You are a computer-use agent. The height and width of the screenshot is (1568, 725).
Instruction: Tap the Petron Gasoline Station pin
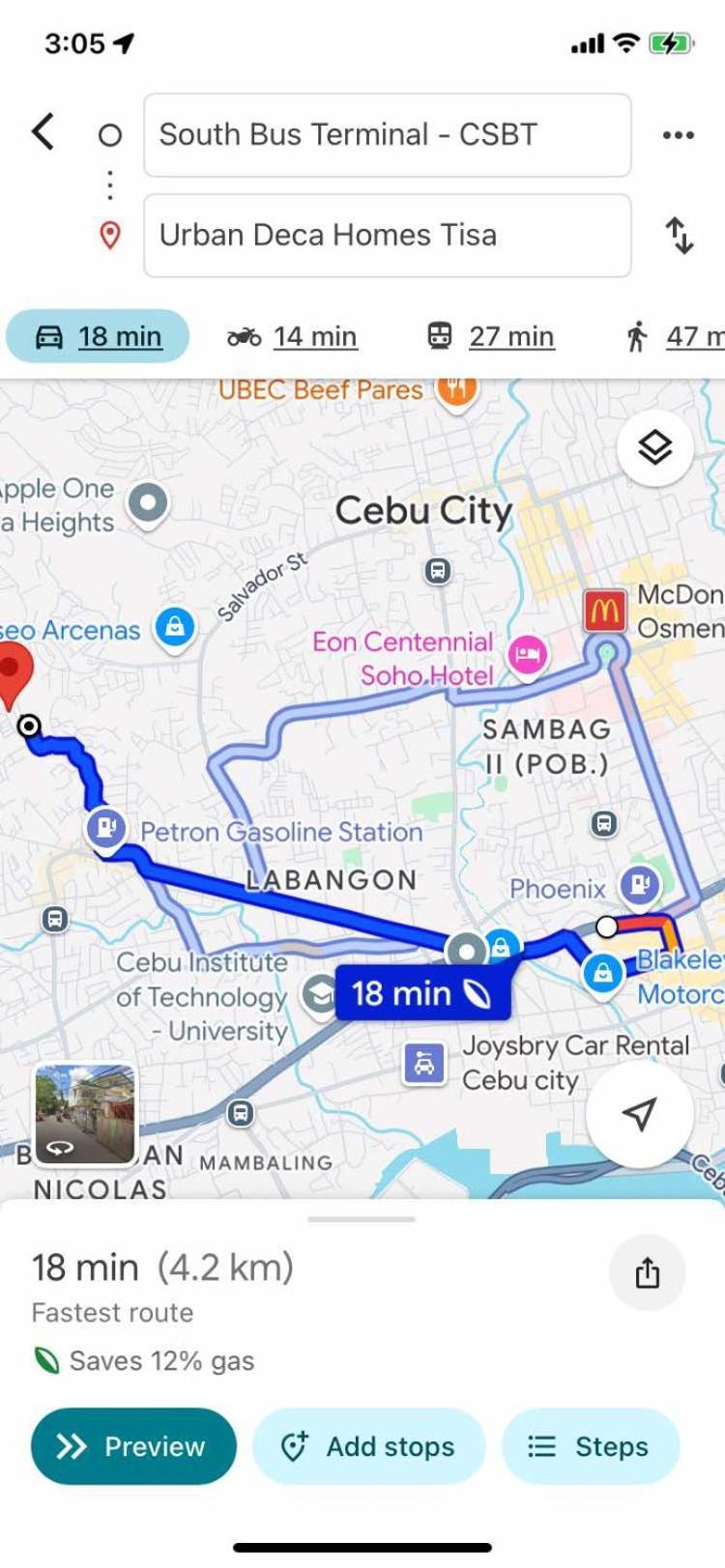105,828
